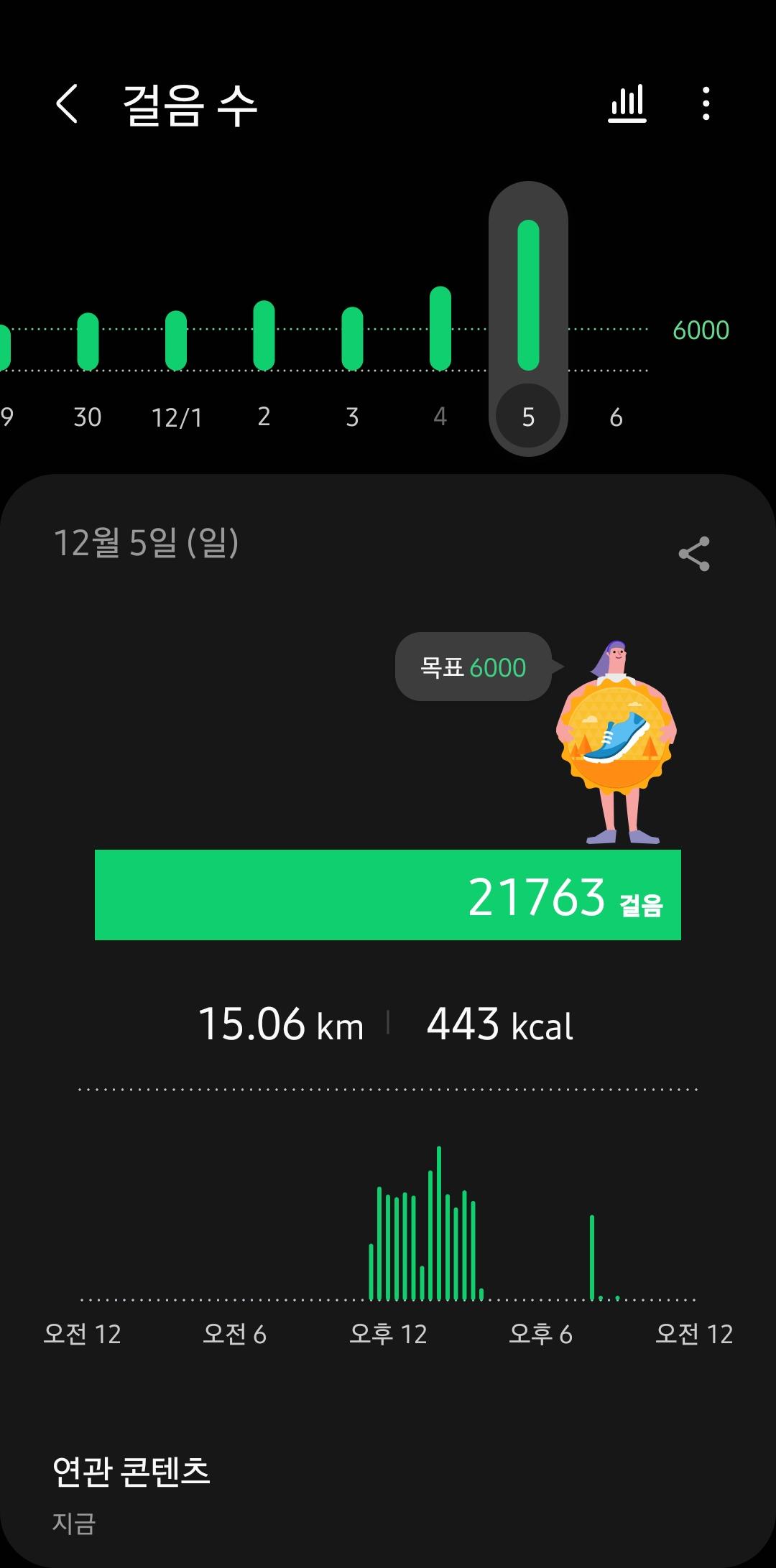The height and width of the screenshot is (1568, 776).
Task: Open the three-dot overflow menu
Action: coord(706,104)
